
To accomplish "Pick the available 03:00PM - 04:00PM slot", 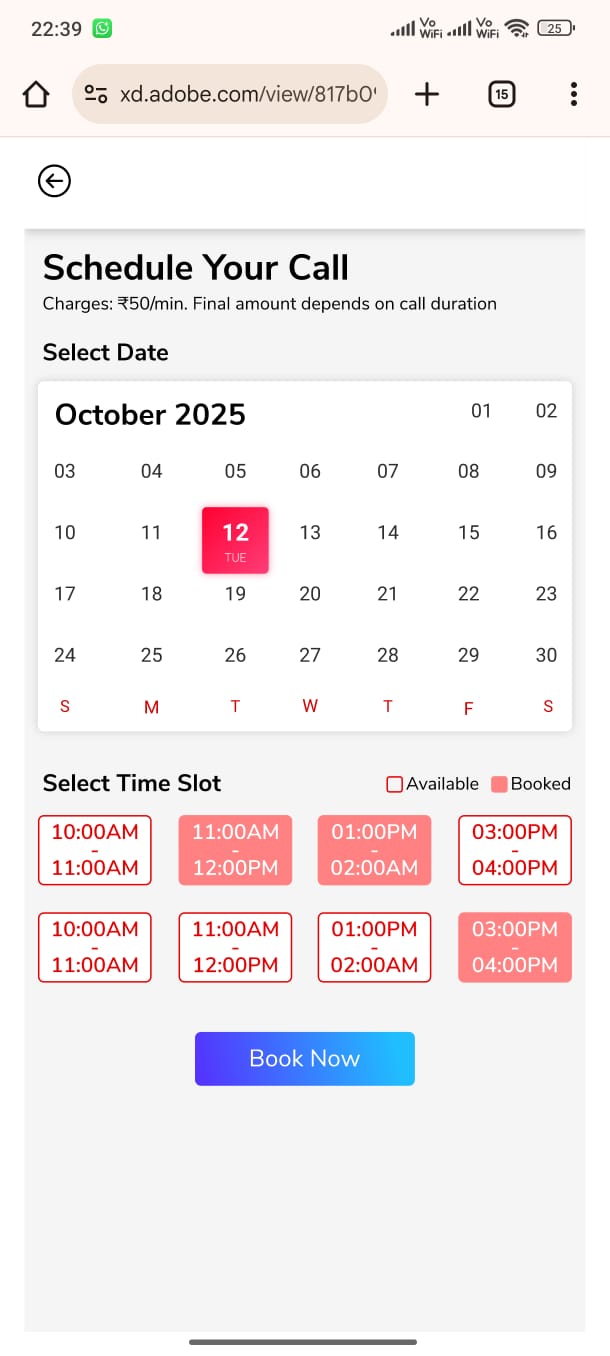I will click(515, 850).
